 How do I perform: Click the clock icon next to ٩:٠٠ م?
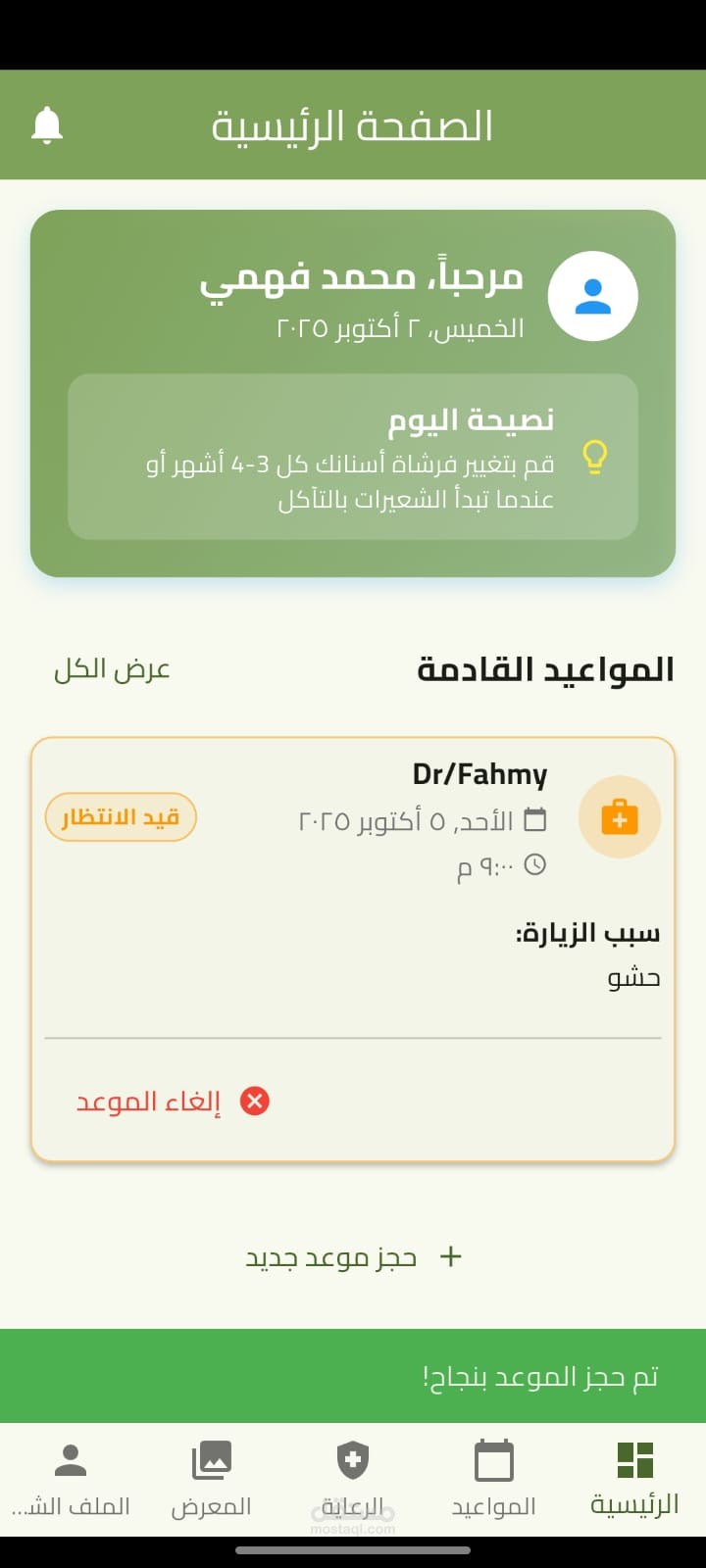537,865
